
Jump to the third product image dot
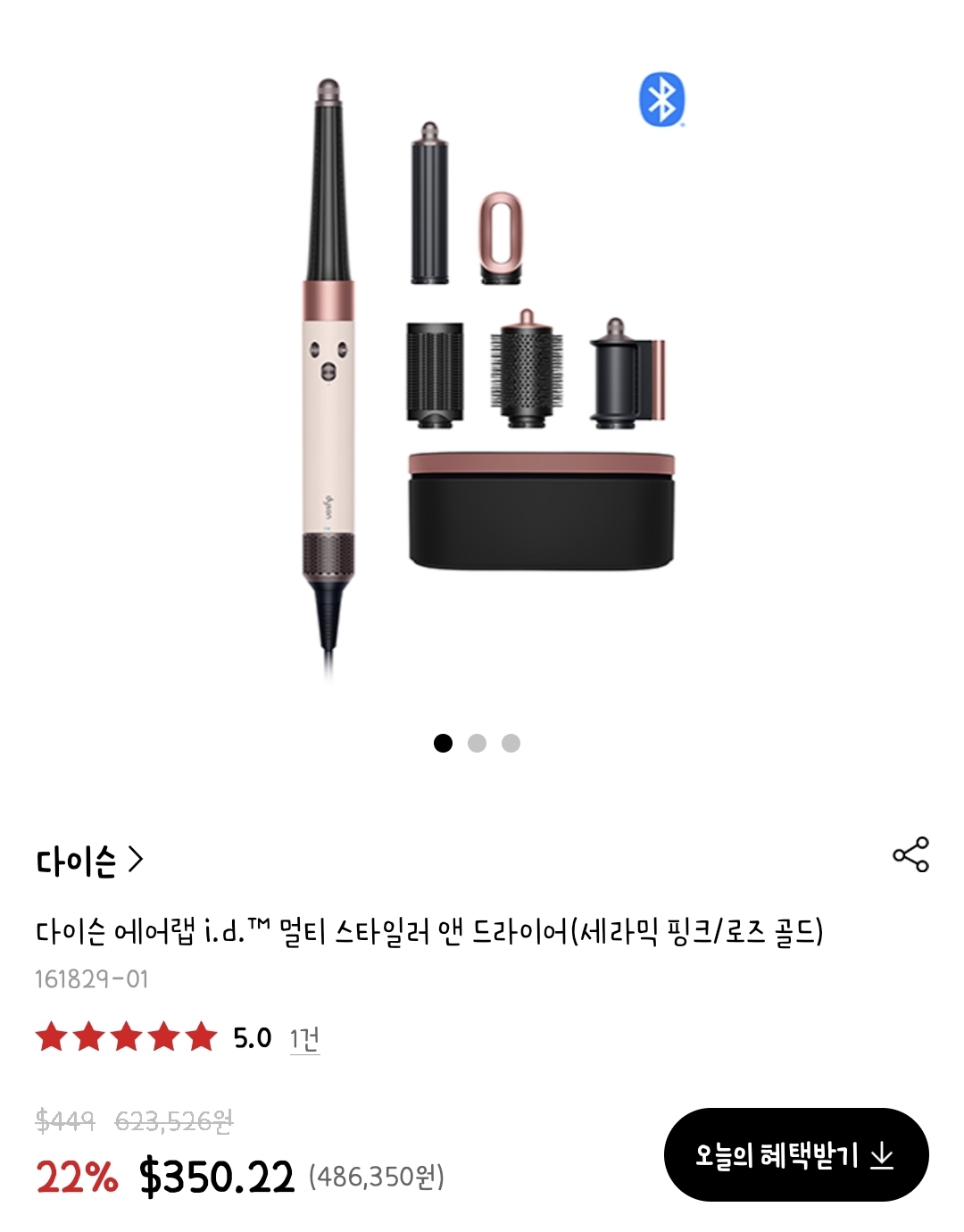pyautogui.click(x=511, y=744)
